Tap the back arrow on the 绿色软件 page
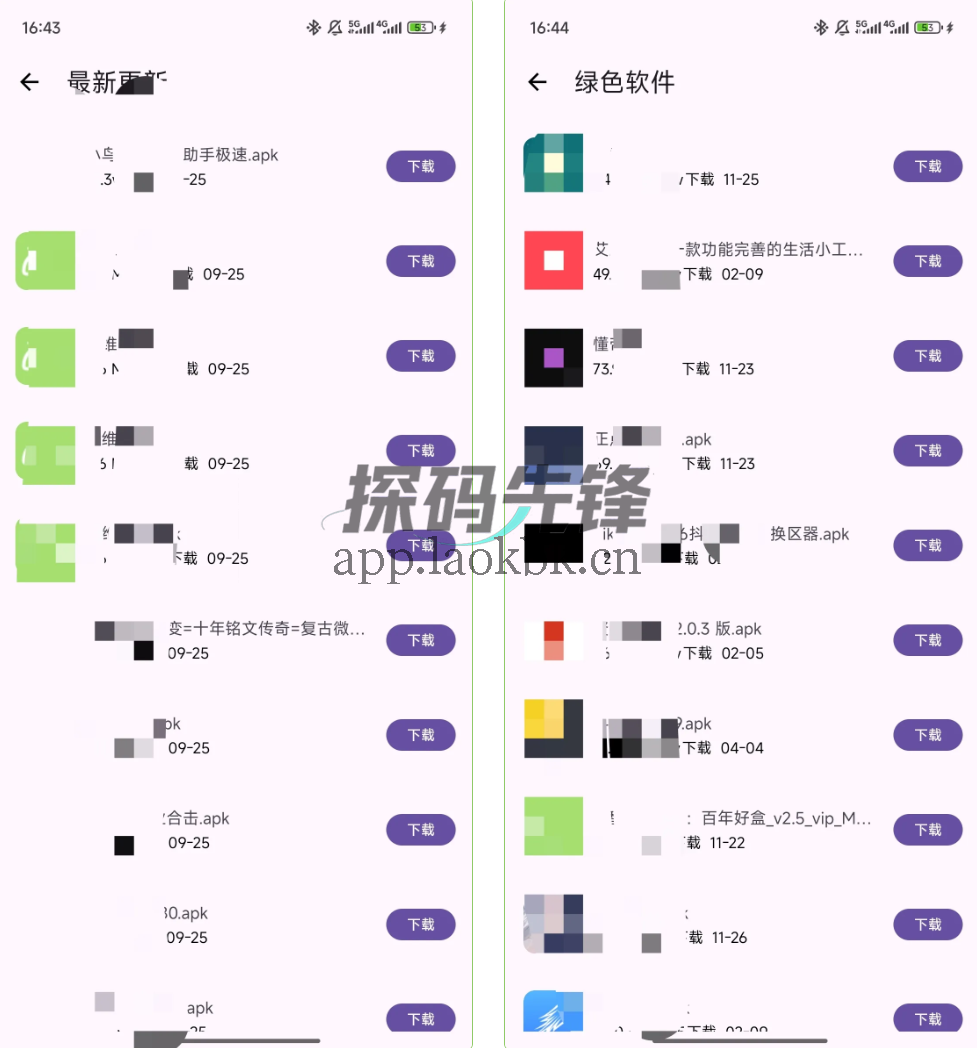The height and width of the screenshot is (1048, 977). [x=537, y=82]
